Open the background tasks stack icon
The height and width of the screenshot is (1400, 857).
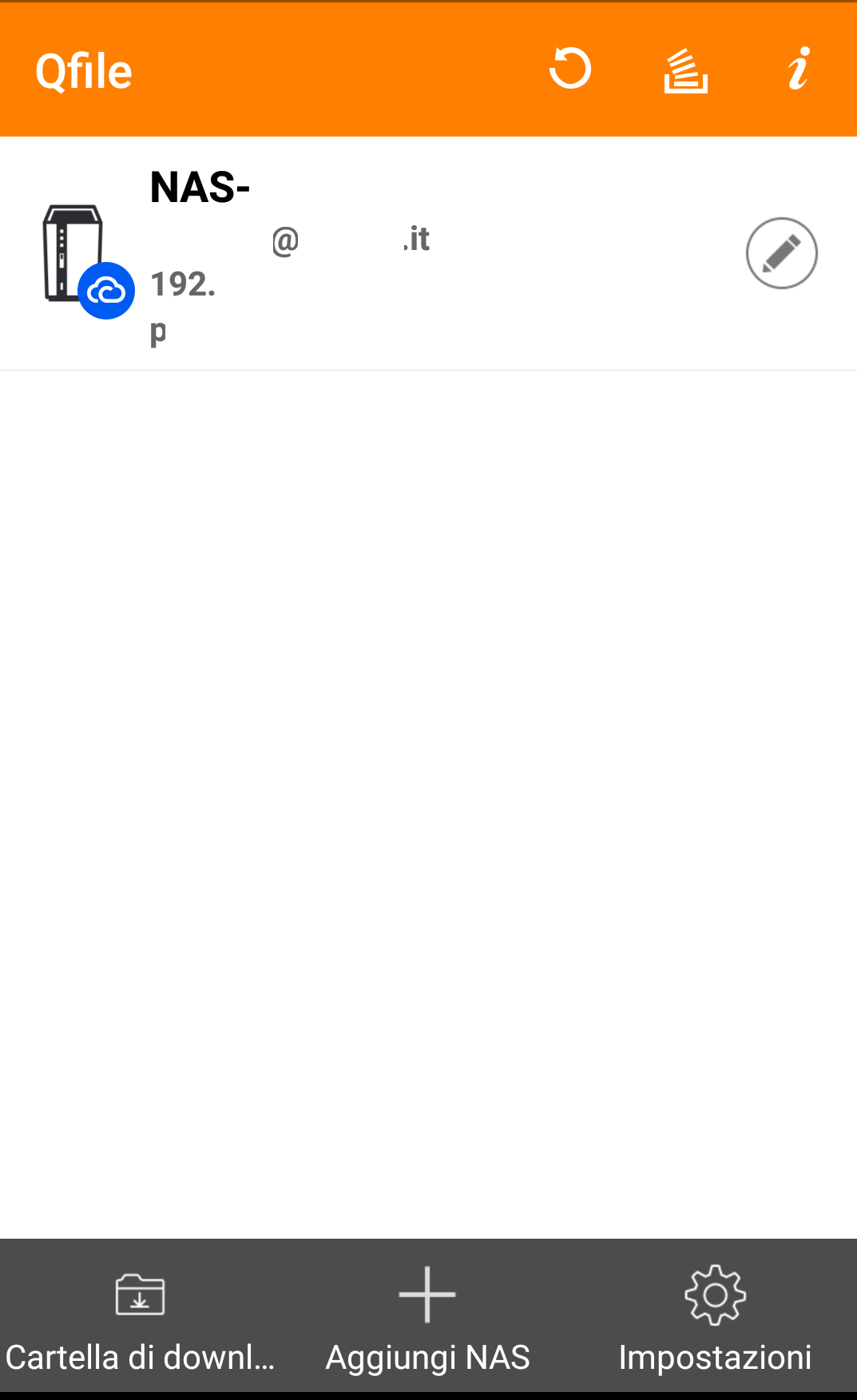(x=685, y=70)
